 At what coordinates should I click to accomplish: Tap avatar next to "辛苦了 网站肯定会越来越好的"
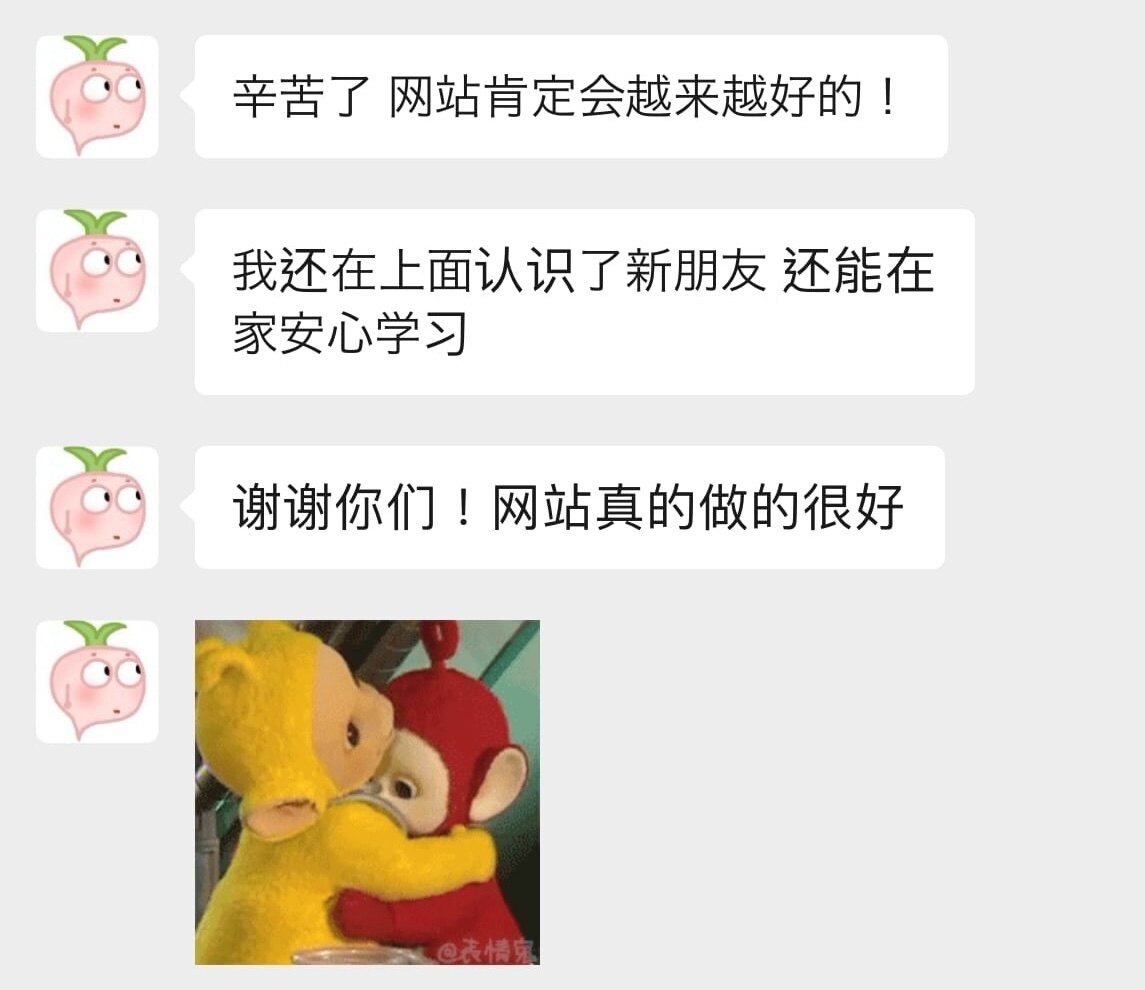coord(97,96)
